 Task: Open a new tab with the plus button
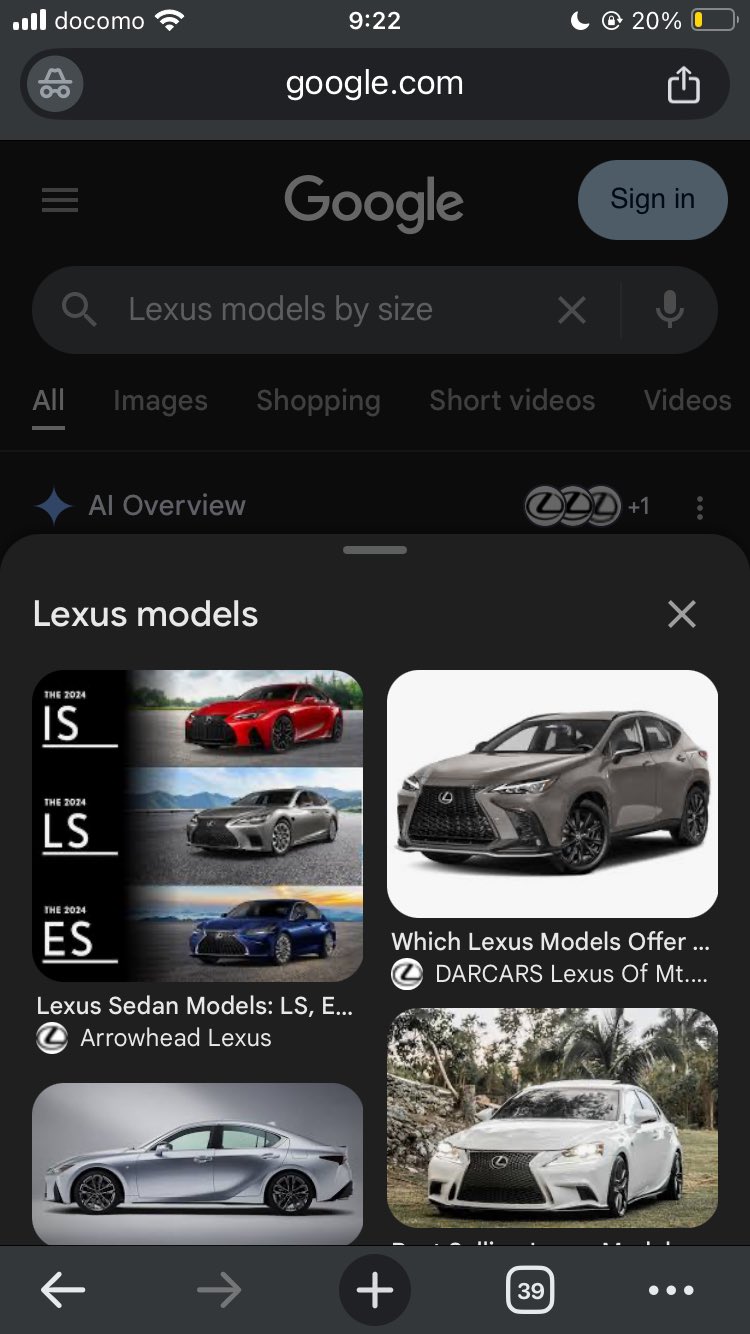[374, 1290]
